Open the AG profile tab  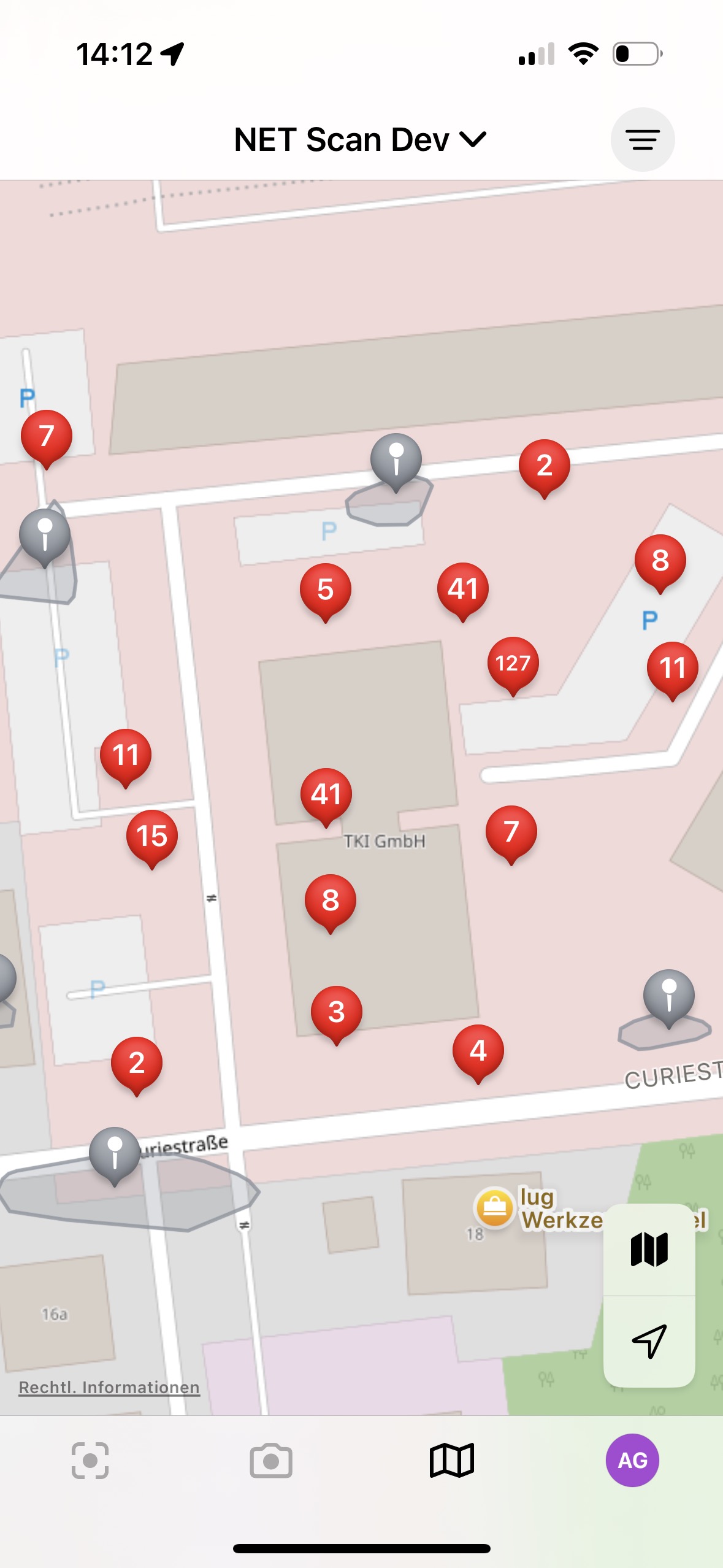pos(632,1461)
